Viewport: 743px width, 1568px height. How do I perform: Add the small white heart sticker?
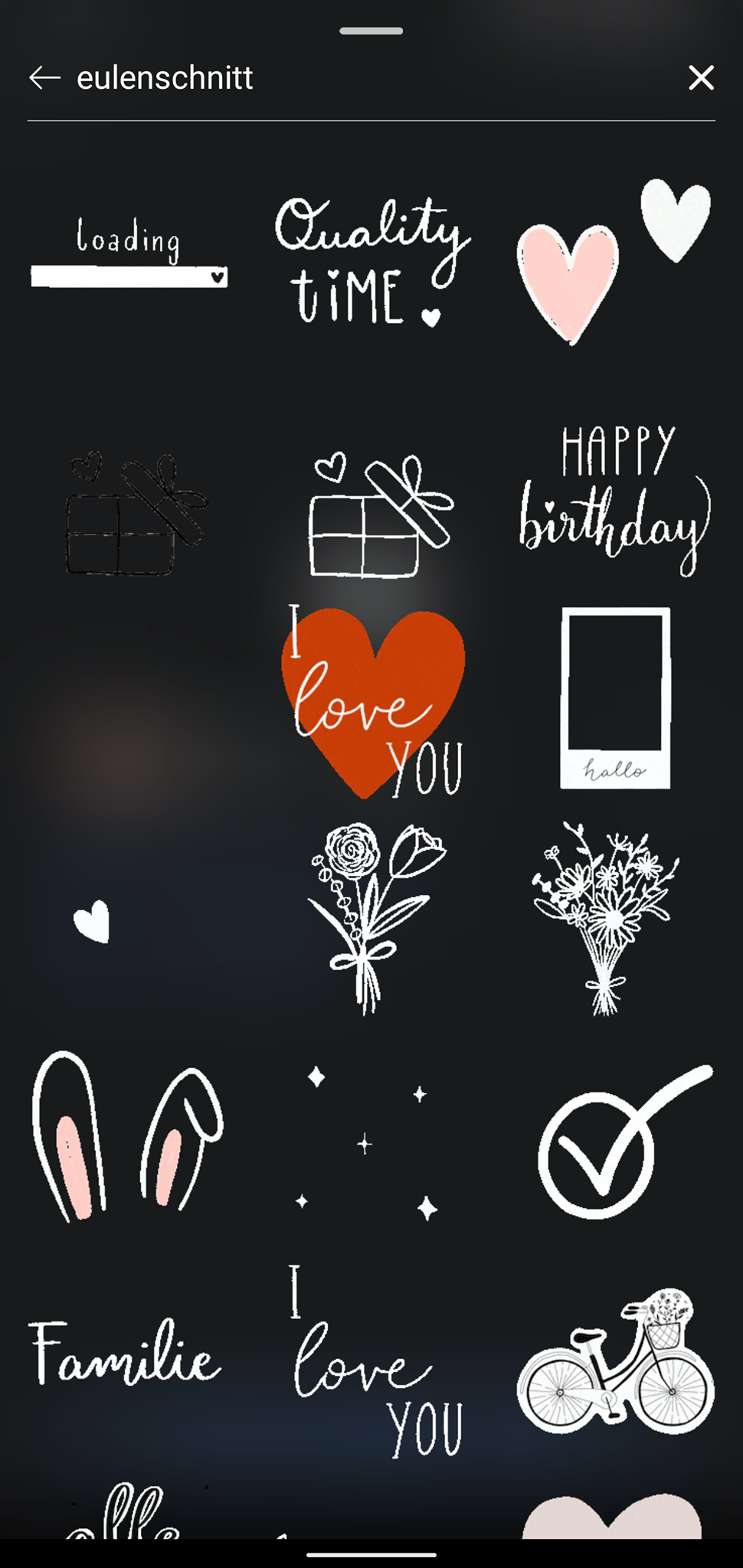click(x=92, y=921)
